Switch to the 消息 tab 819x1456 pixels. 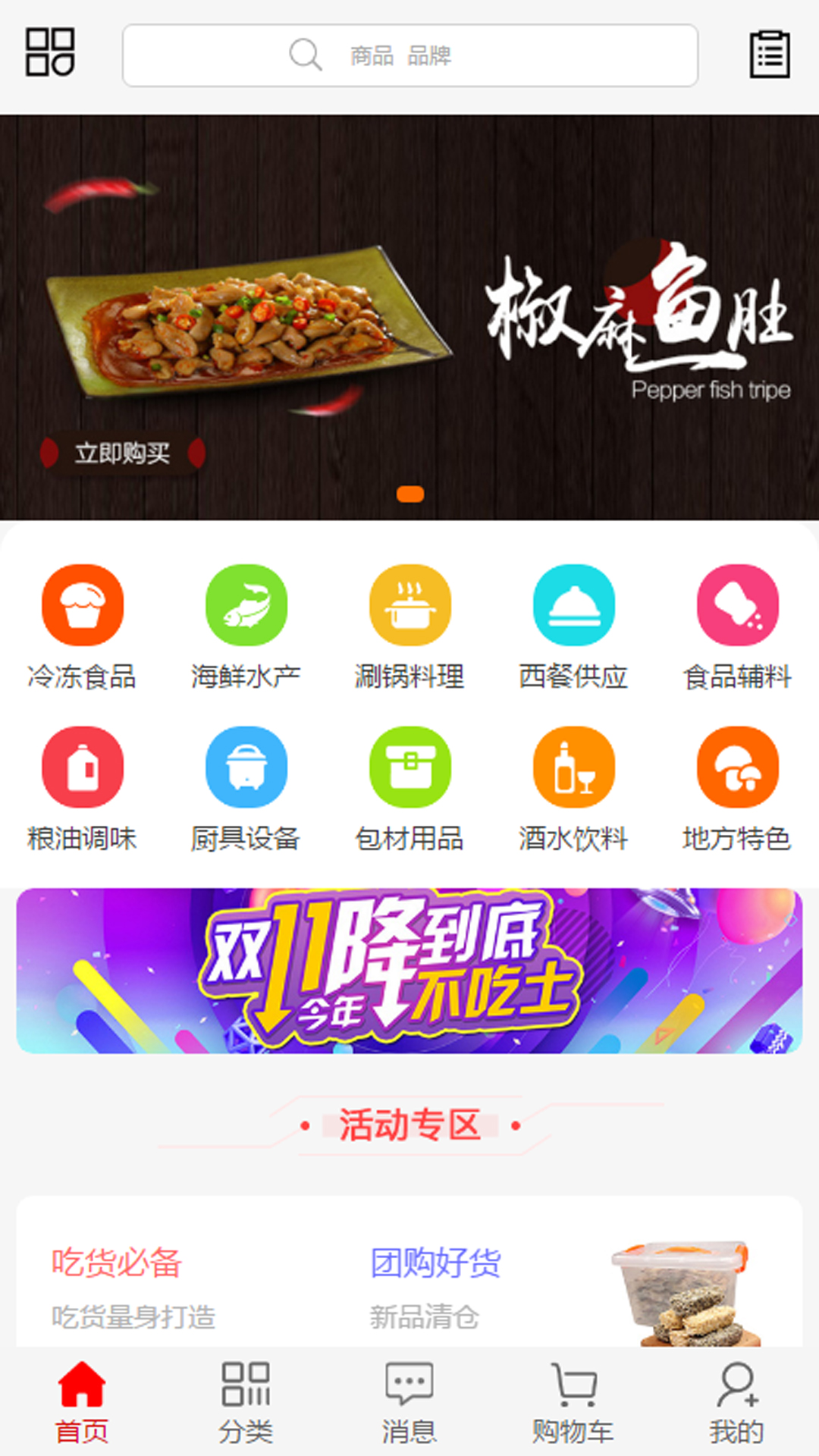pyautogui.click(x=409, y=1401)
